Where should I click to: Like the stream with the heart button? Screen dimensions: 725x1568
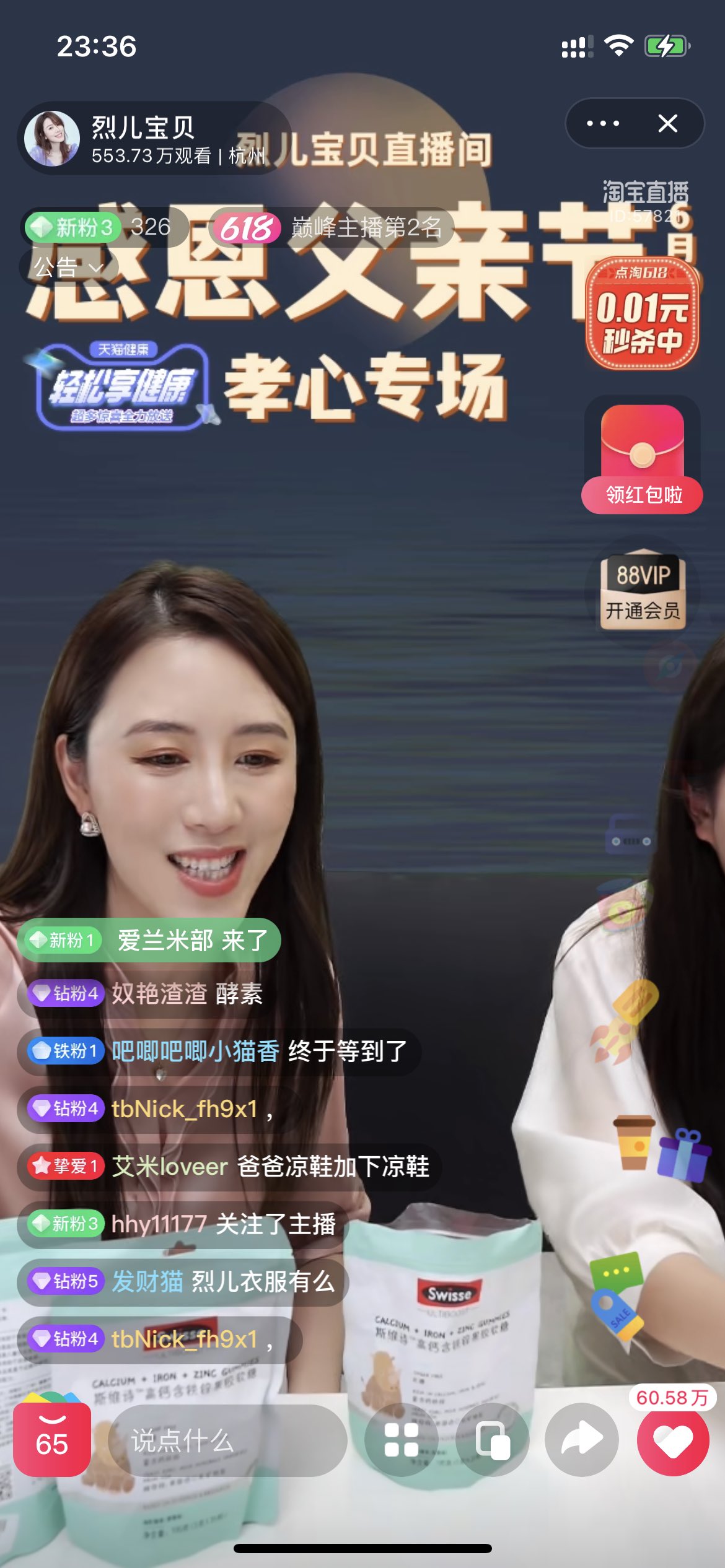673,1440
